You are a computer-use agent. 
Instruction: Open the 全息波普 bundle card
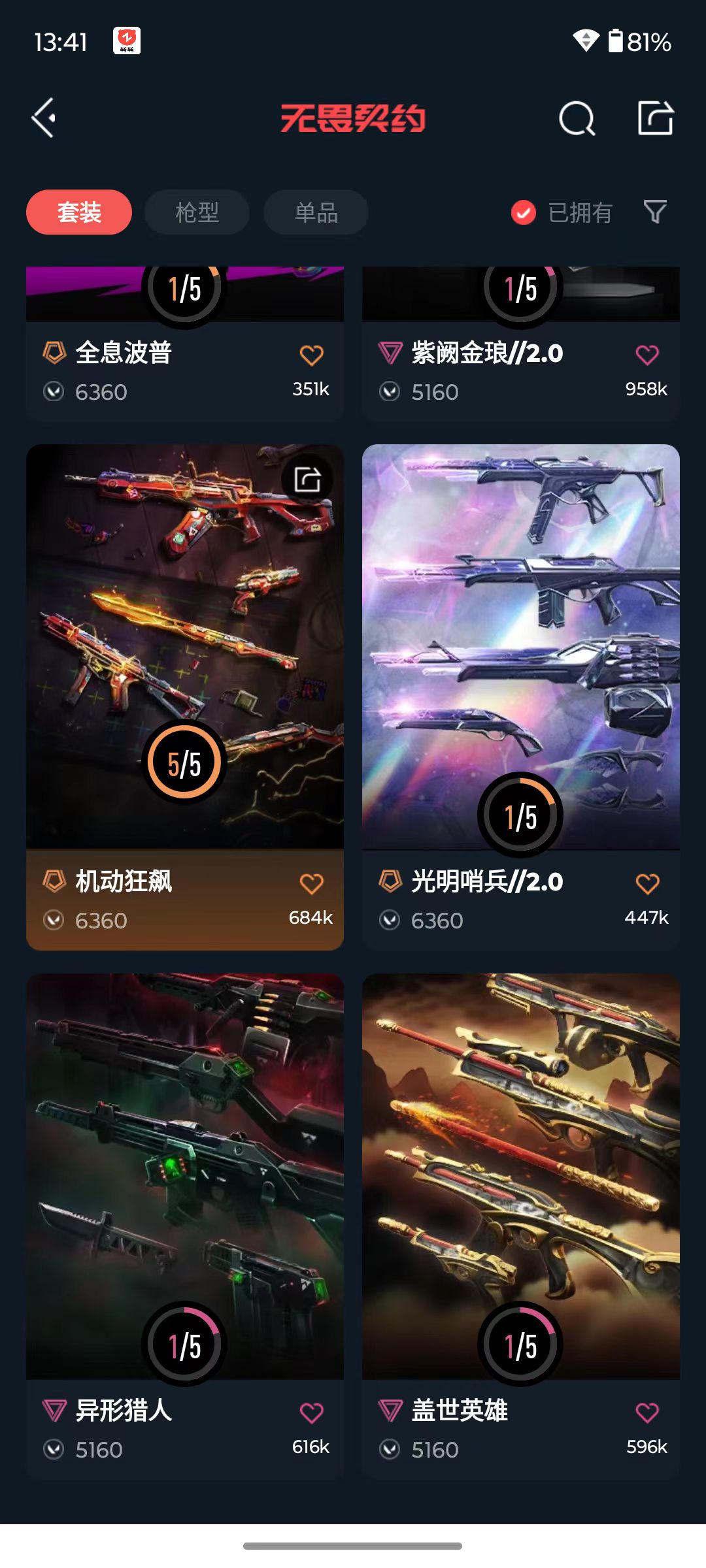click(x=185, y=343)
